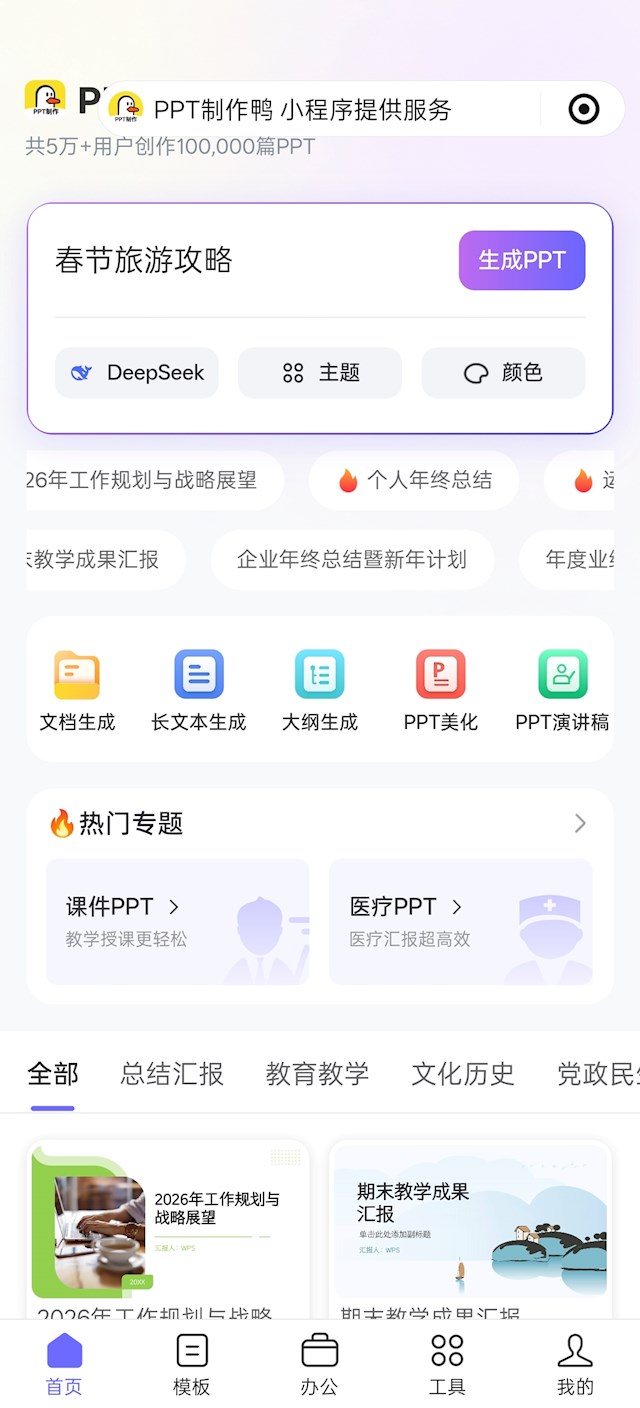Open 文档生成 tool
Image resolution: width=640 pixels, height=1408 pixels.
point(77,690)
